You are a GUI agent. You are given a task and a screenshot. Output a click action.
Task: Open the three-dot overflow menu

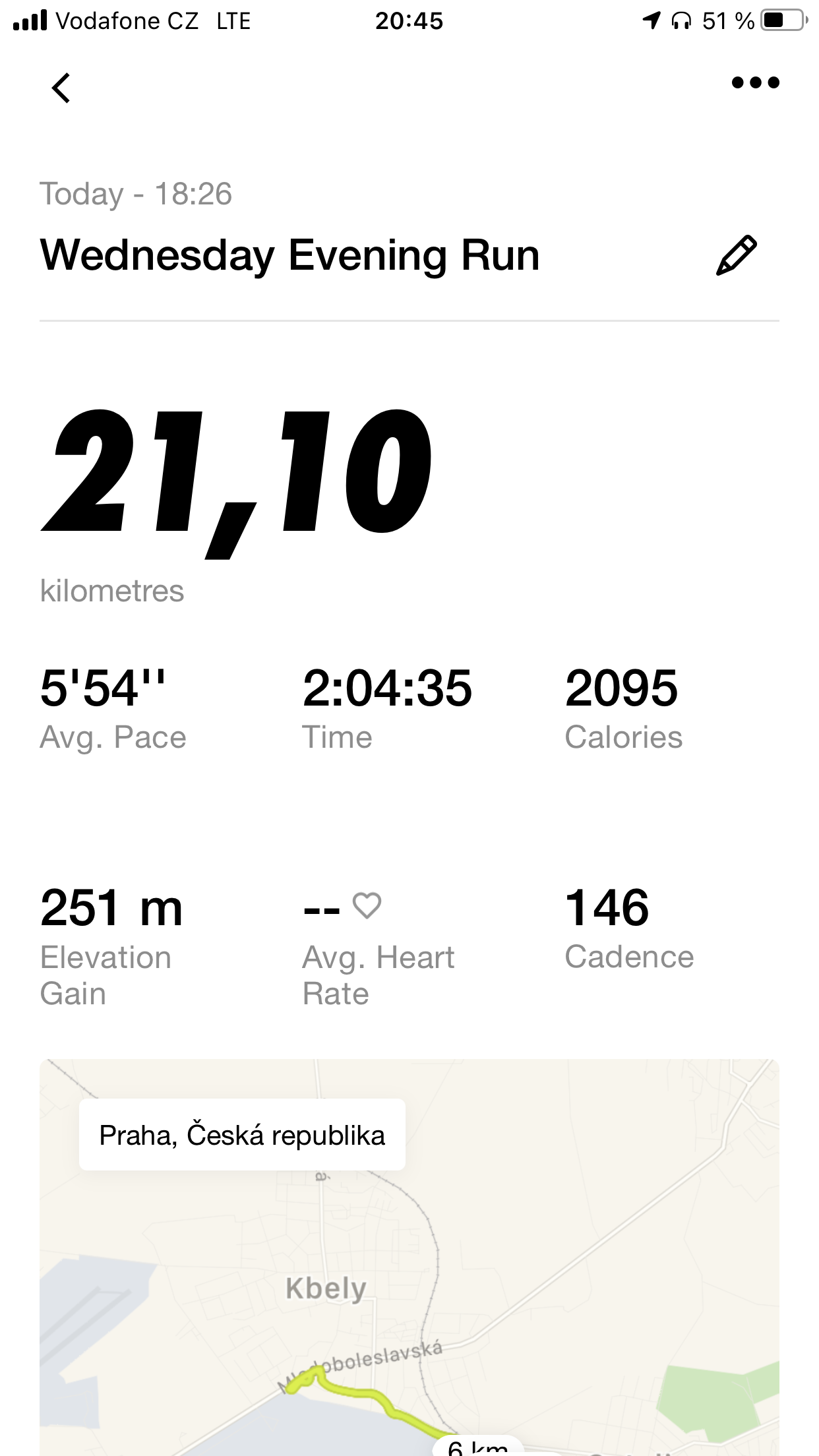(756, 82)
